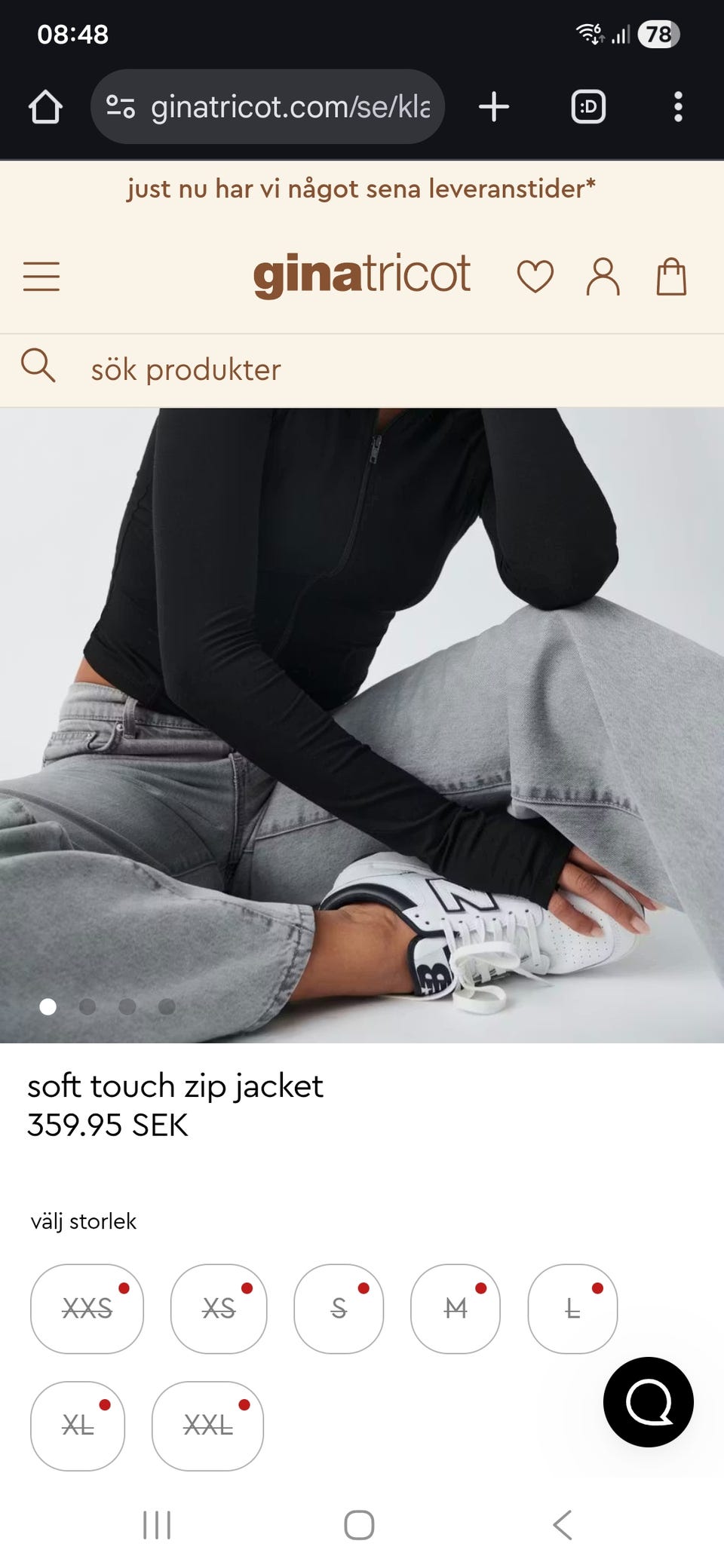The height and width of the screenshot is (1568, 724).
Task: Open the chat support bubble
Action: tap(648, 1401)
